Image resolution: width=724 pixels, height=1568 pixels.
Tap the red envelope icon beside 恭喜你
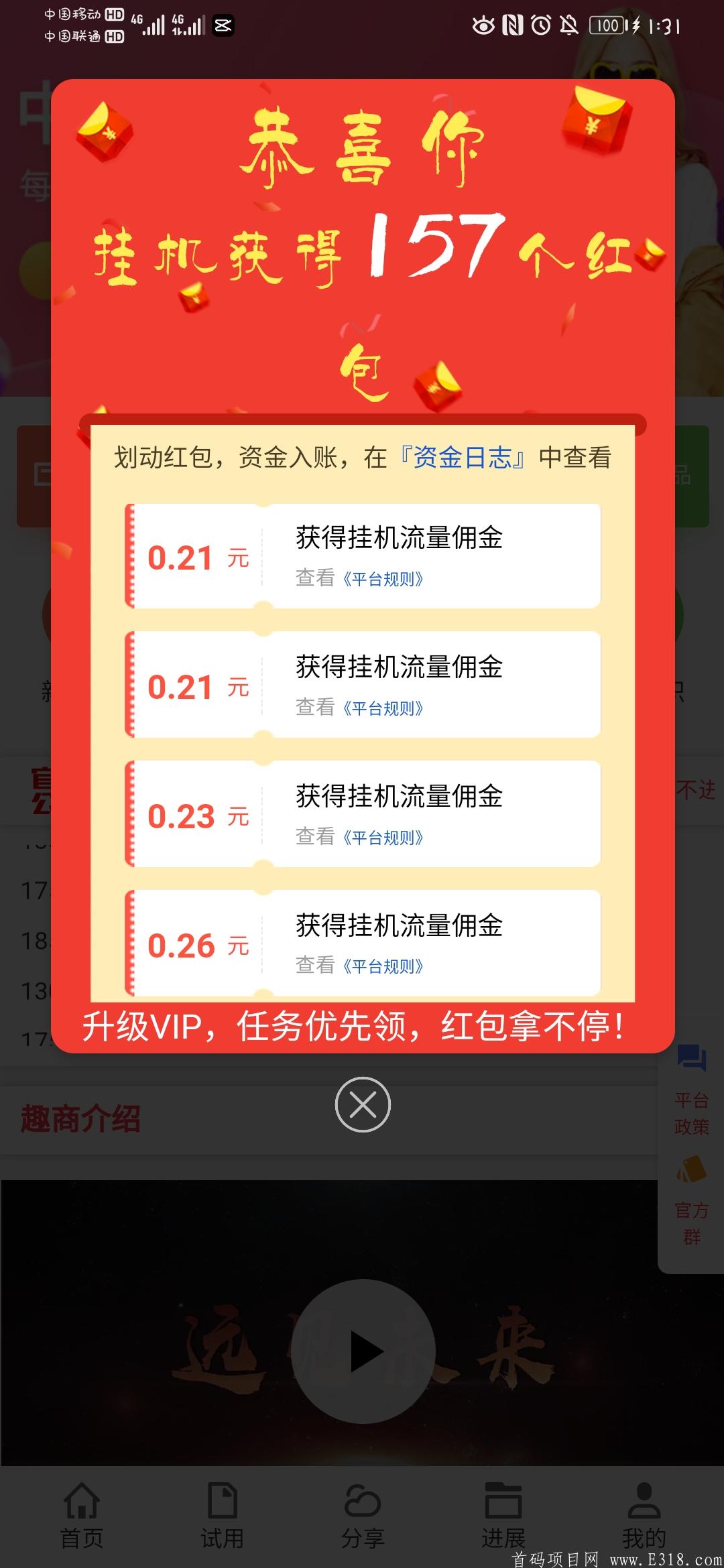(x=105, y=131)
